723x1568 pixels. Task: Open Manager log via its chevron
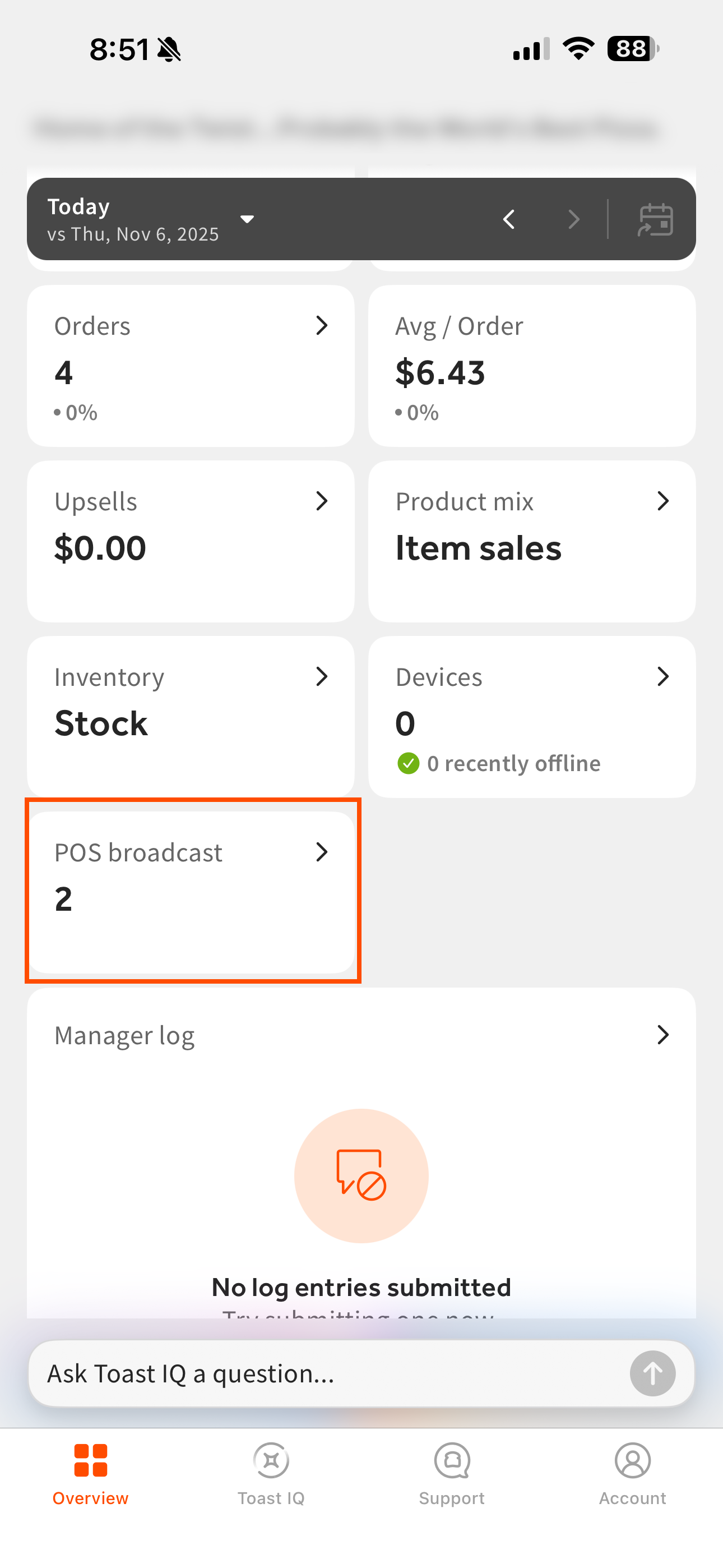pyautogui.click(x=664, y=1034)
